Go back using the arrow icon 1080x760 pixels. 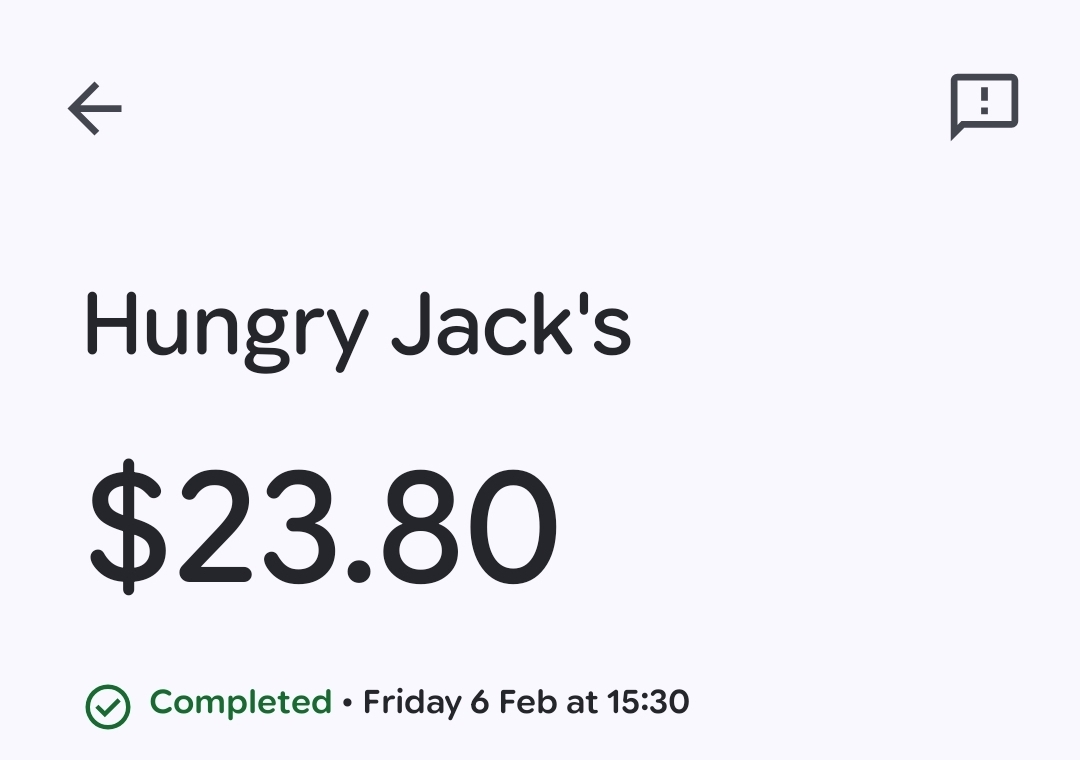95,108
